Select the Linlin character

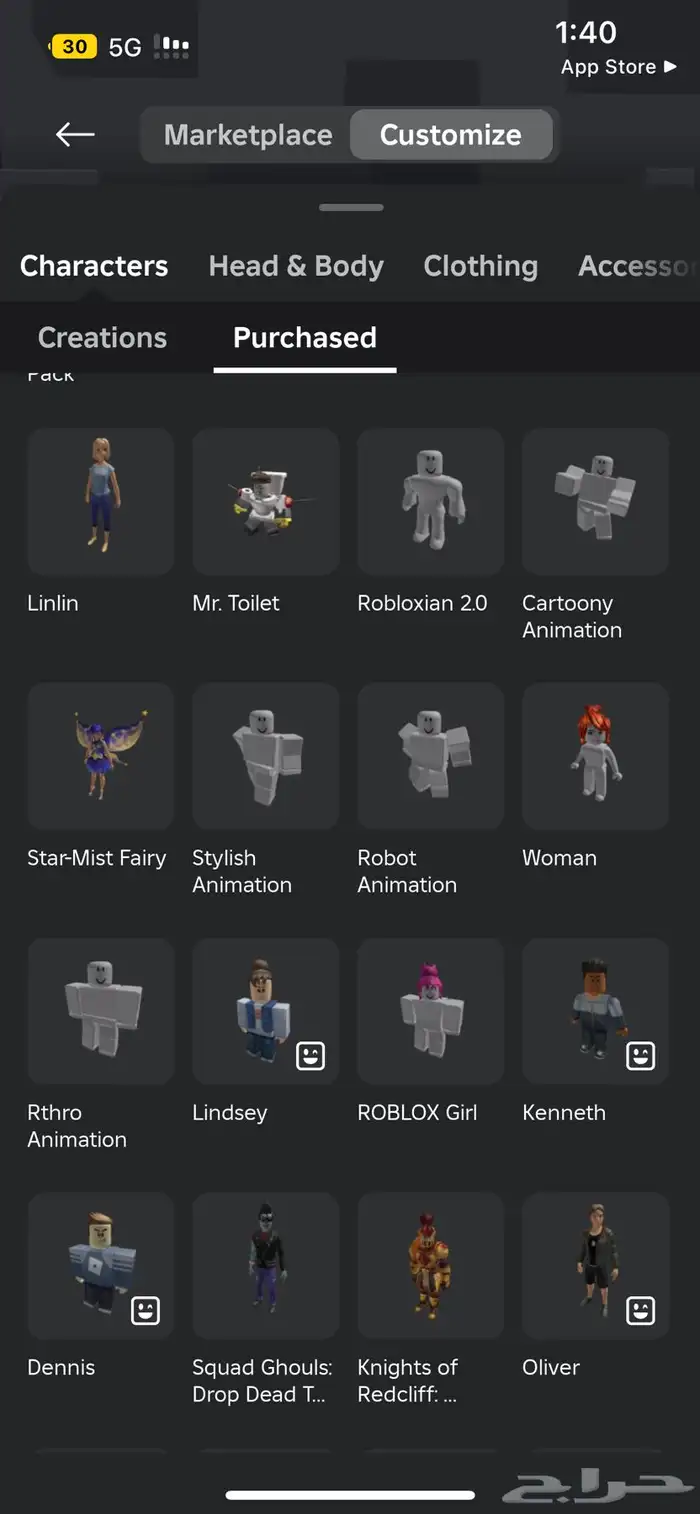coord(101,501)
